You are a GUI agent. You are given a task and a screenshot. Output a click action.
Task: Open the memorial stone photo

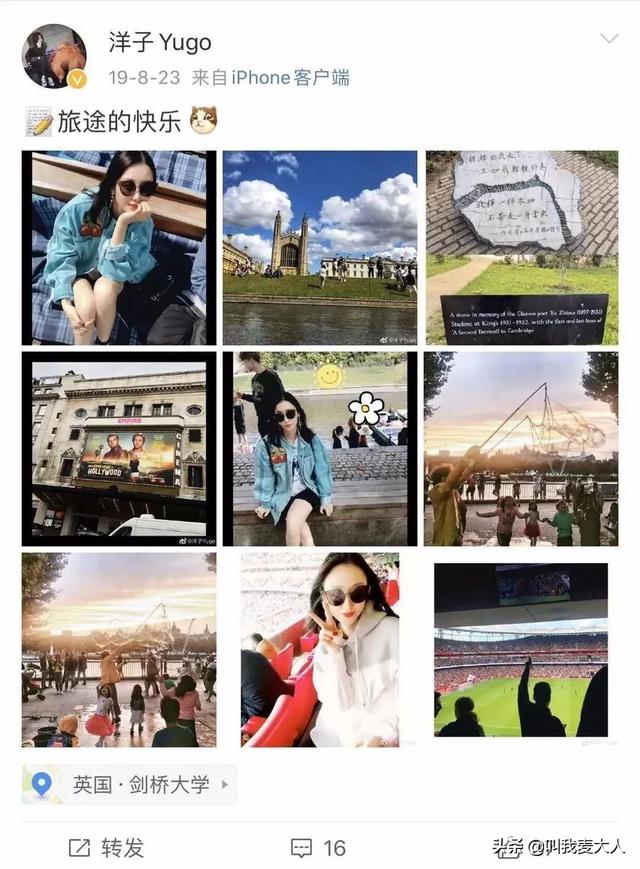(521, 248)
